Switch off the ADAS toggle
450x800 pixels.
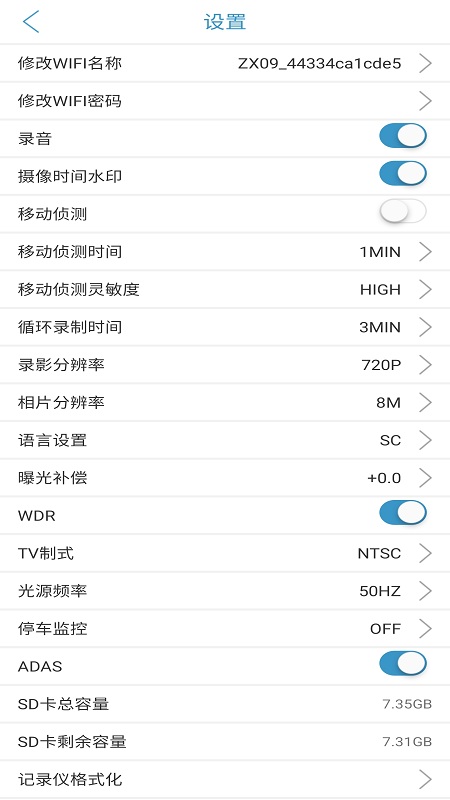(403, 664)
